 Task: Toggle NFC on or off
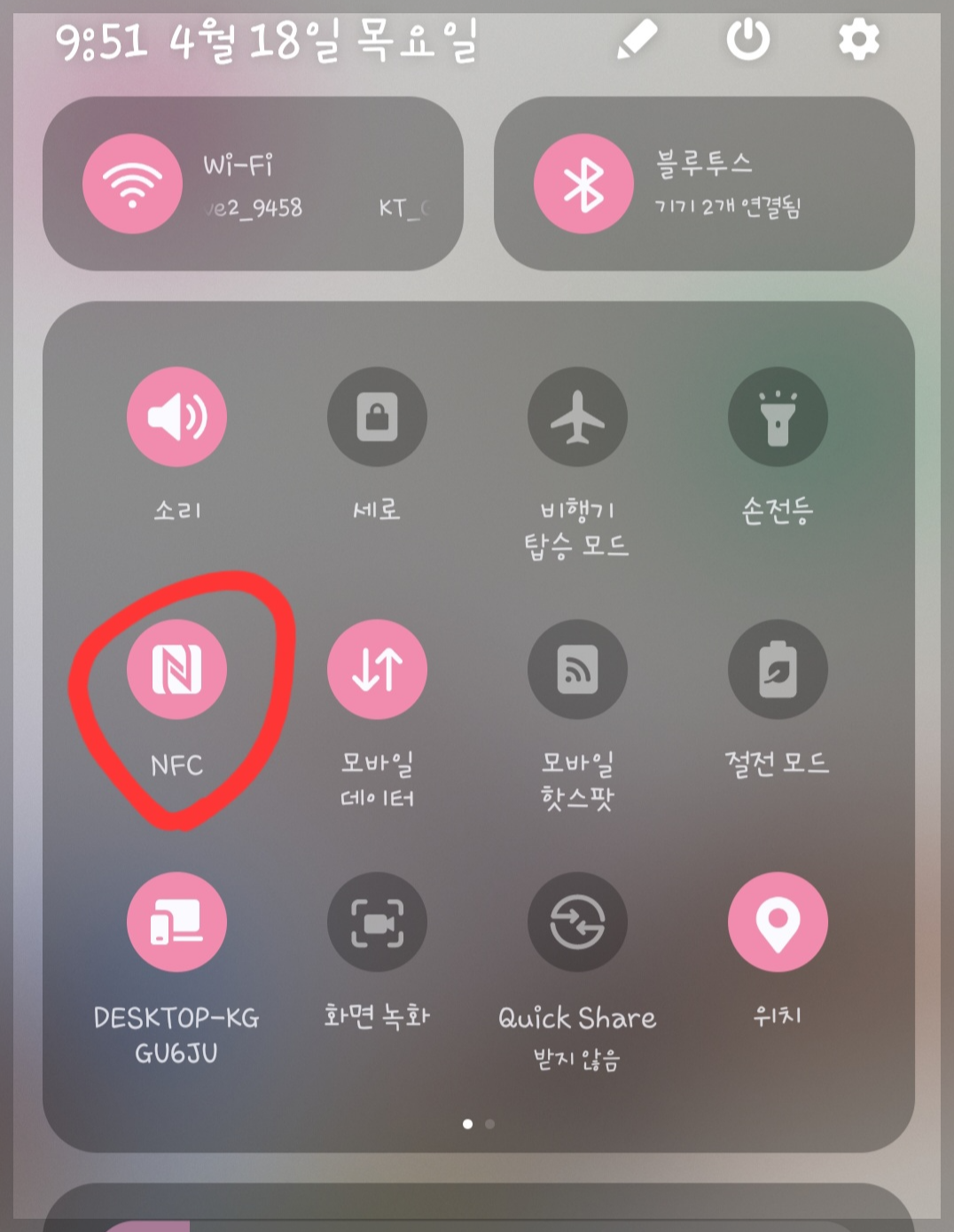176,670
